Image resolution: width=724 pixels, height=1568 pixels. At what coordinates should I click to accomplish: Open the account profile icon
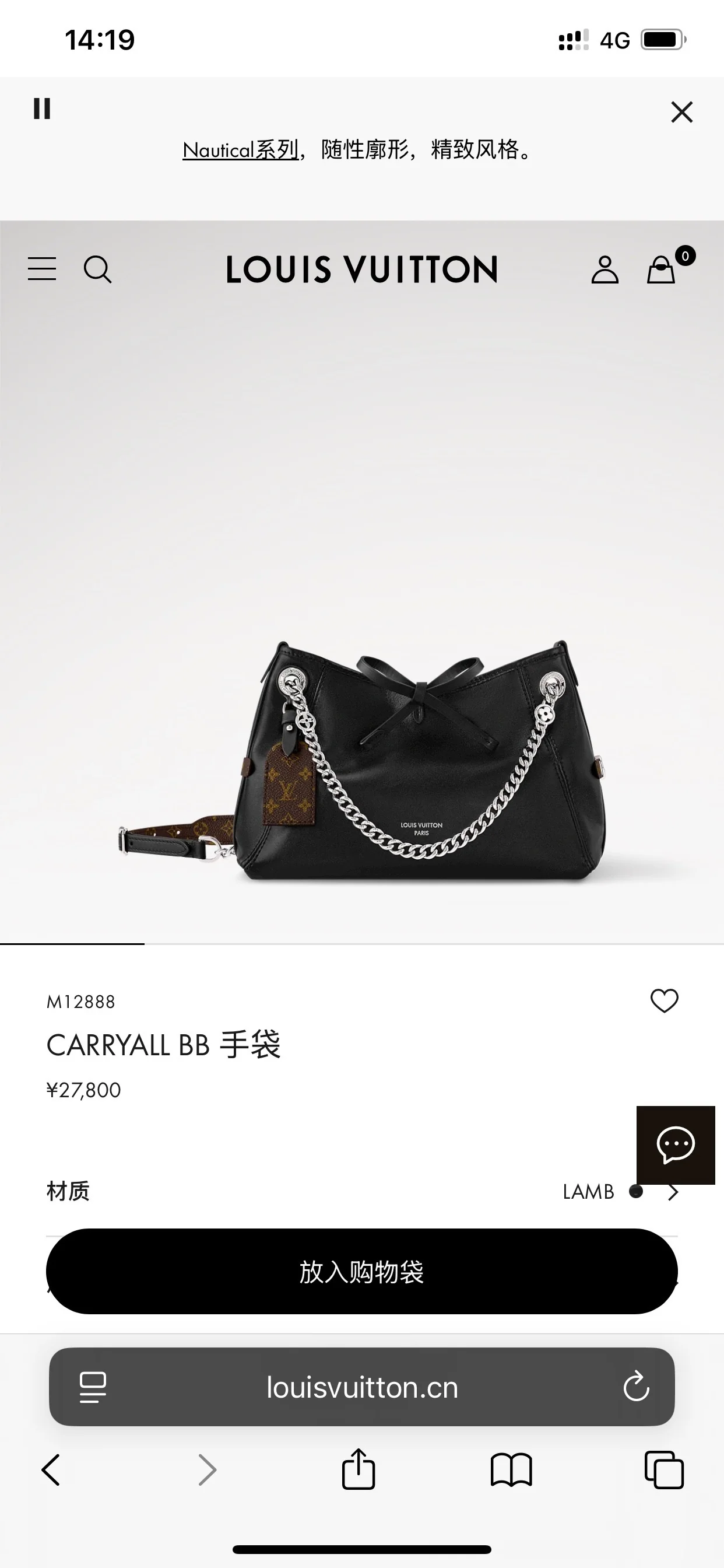coord(604,269)
